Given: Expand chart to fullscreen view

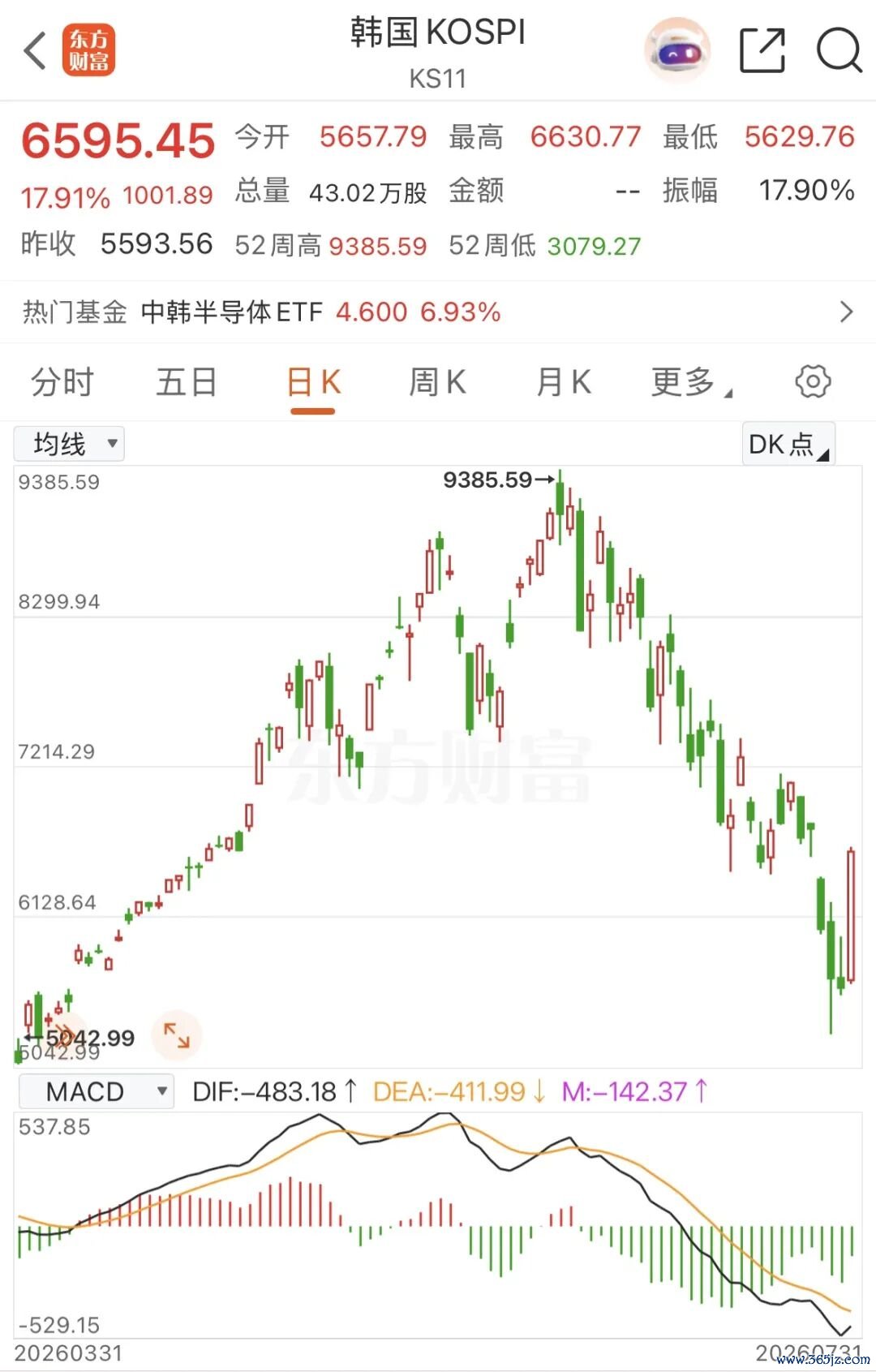Looking at the screenshot, I should point(176,1035).
